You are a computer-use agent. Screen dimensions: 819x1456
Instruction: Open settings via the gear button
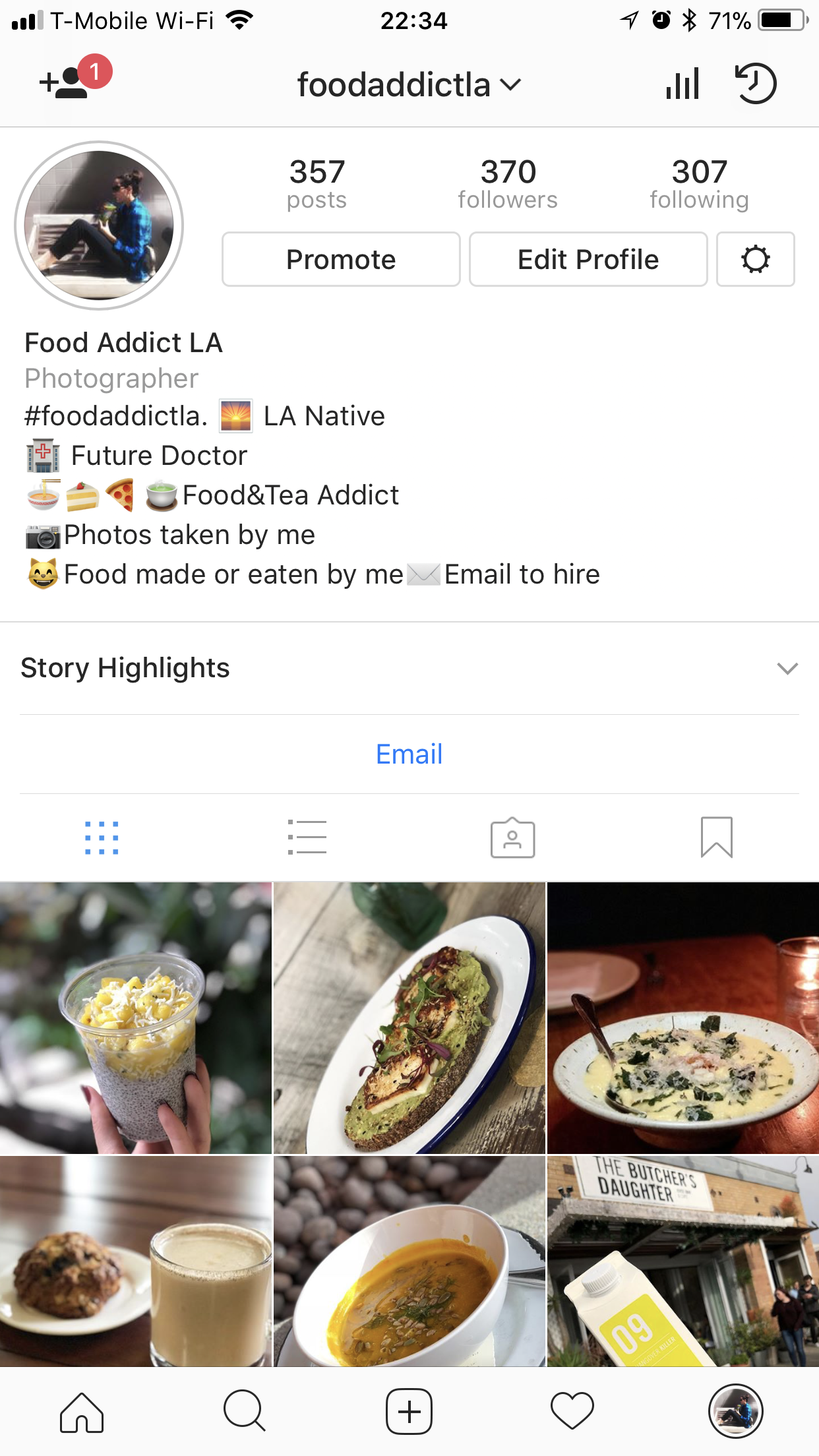755,259
